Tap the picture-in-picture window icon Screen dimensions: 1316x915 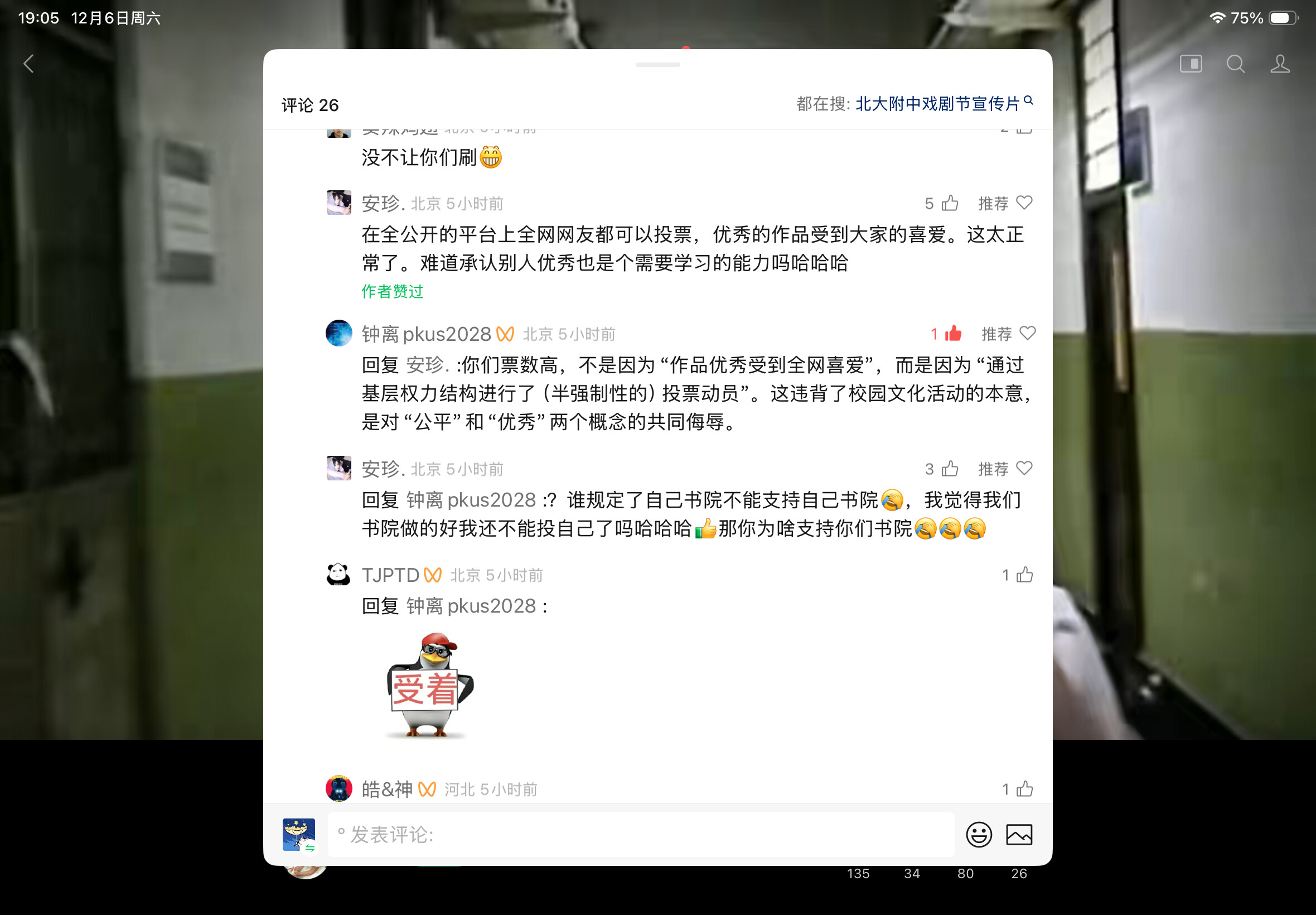[1191, 64]
